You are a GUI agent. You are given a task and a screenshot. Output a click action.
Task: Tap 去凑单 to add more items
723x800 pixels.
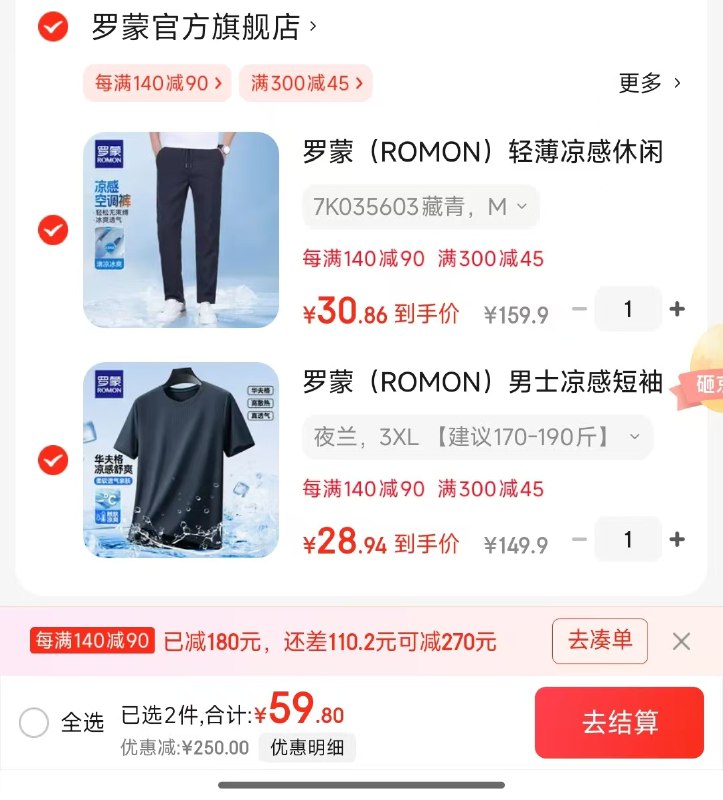click(600, 641)
